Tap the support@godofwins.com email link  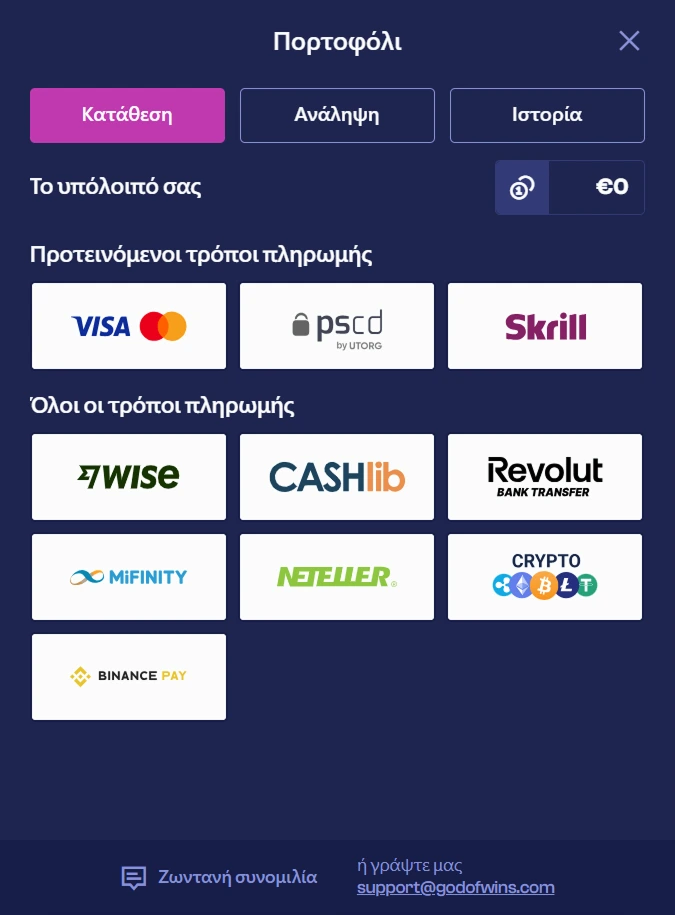pyautogui.click(x=455, y=887)
